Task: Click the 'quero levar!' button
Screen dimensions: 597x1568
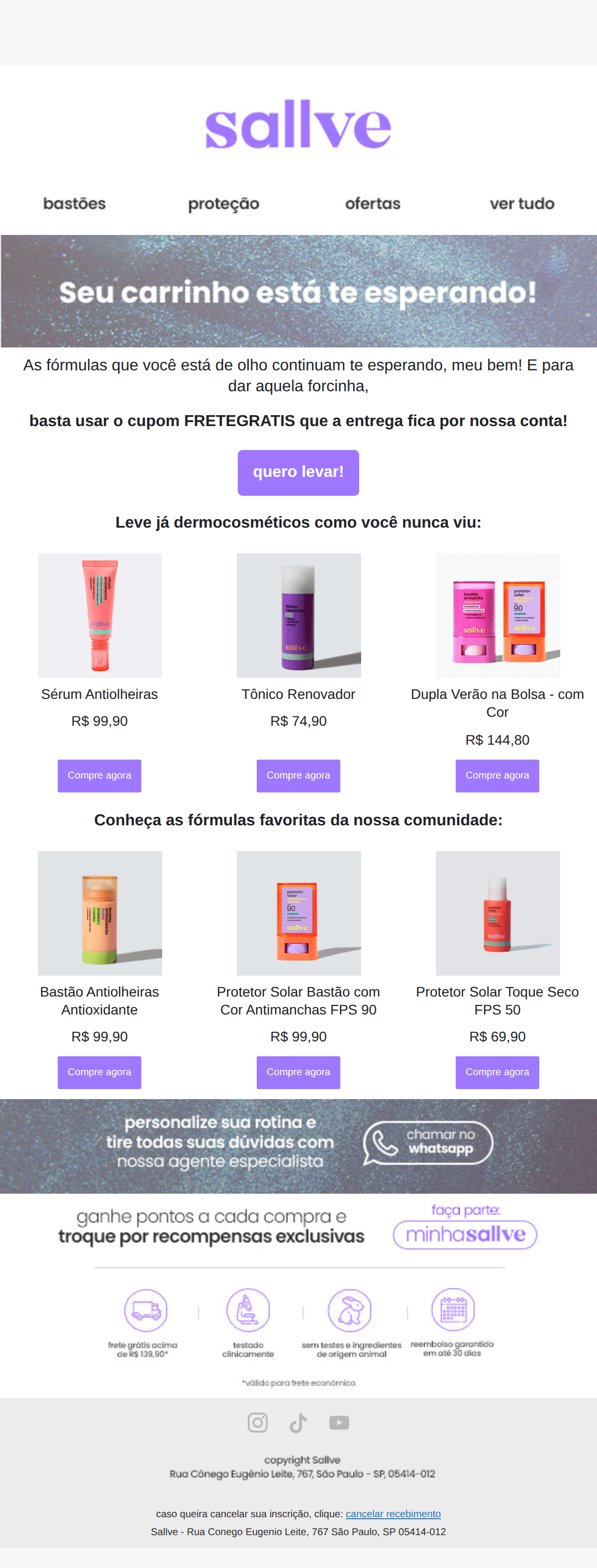Action: (298, 472)
